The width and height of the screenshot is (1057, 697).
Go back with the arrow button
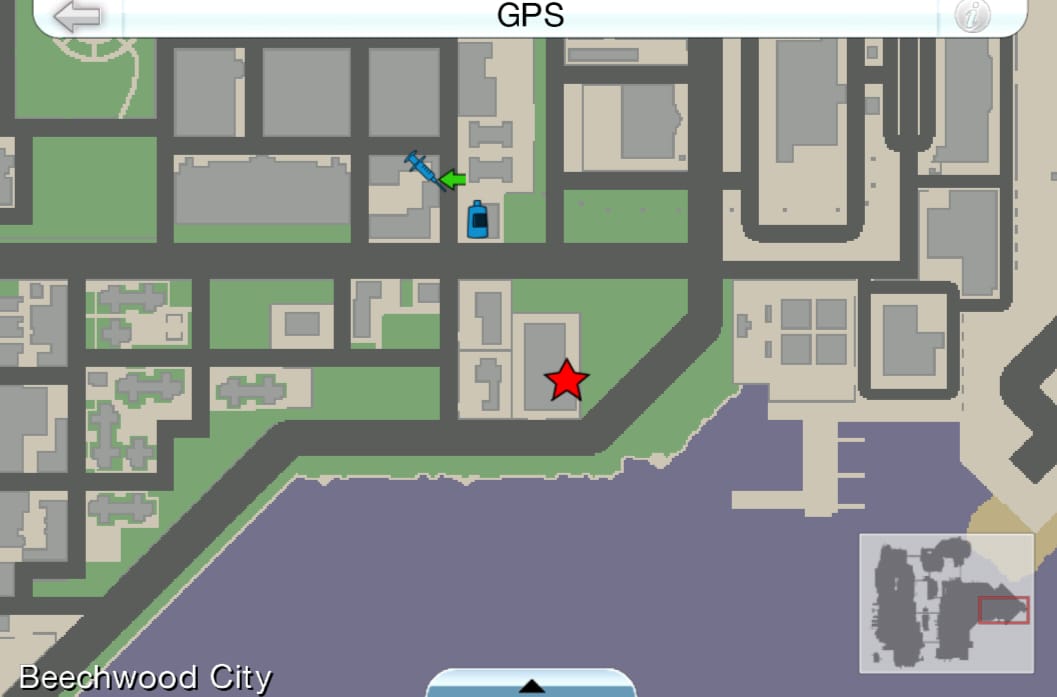click(78, 16)
